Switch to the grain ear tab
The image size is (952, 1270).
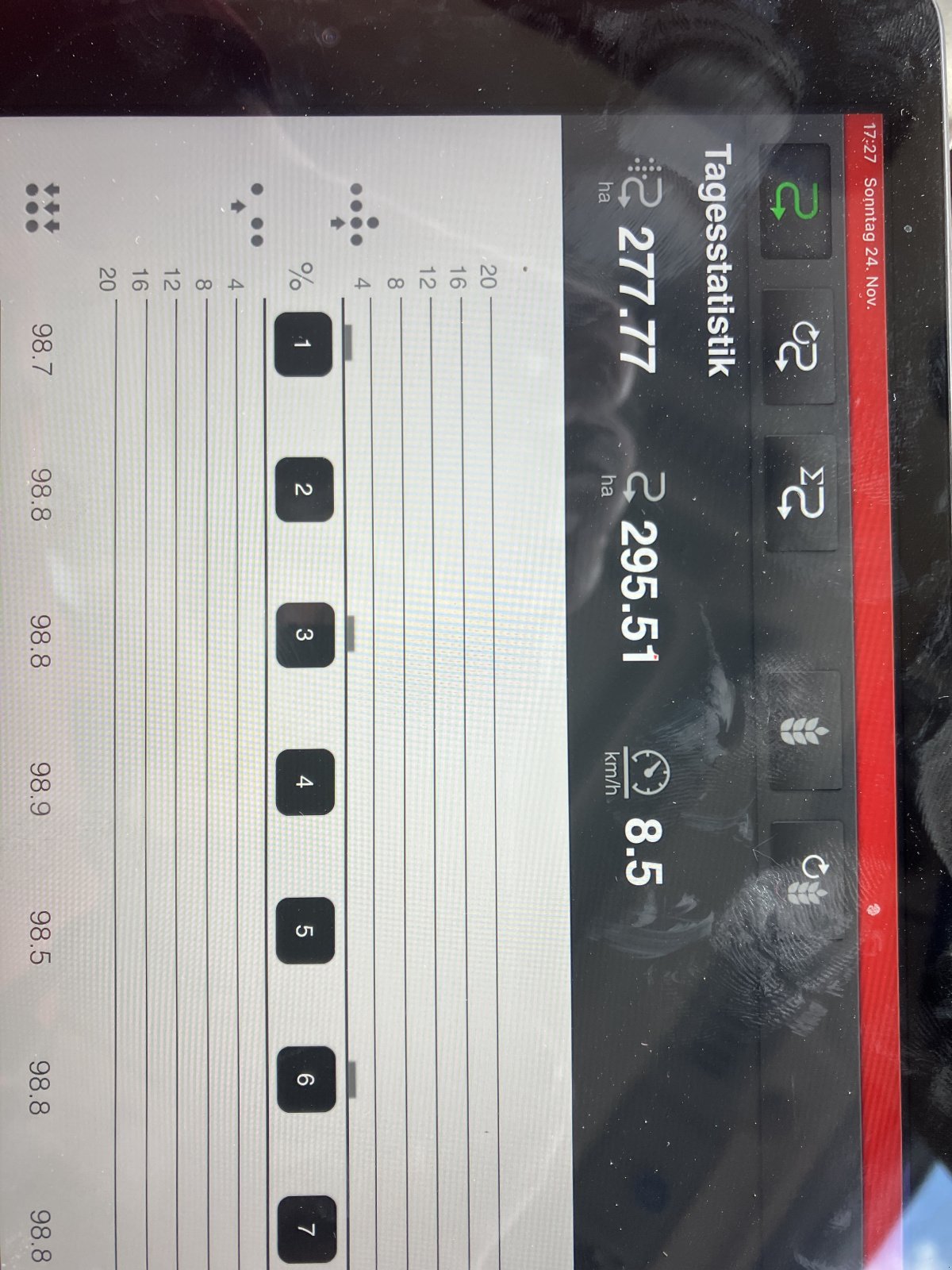(x=806, y=730)
